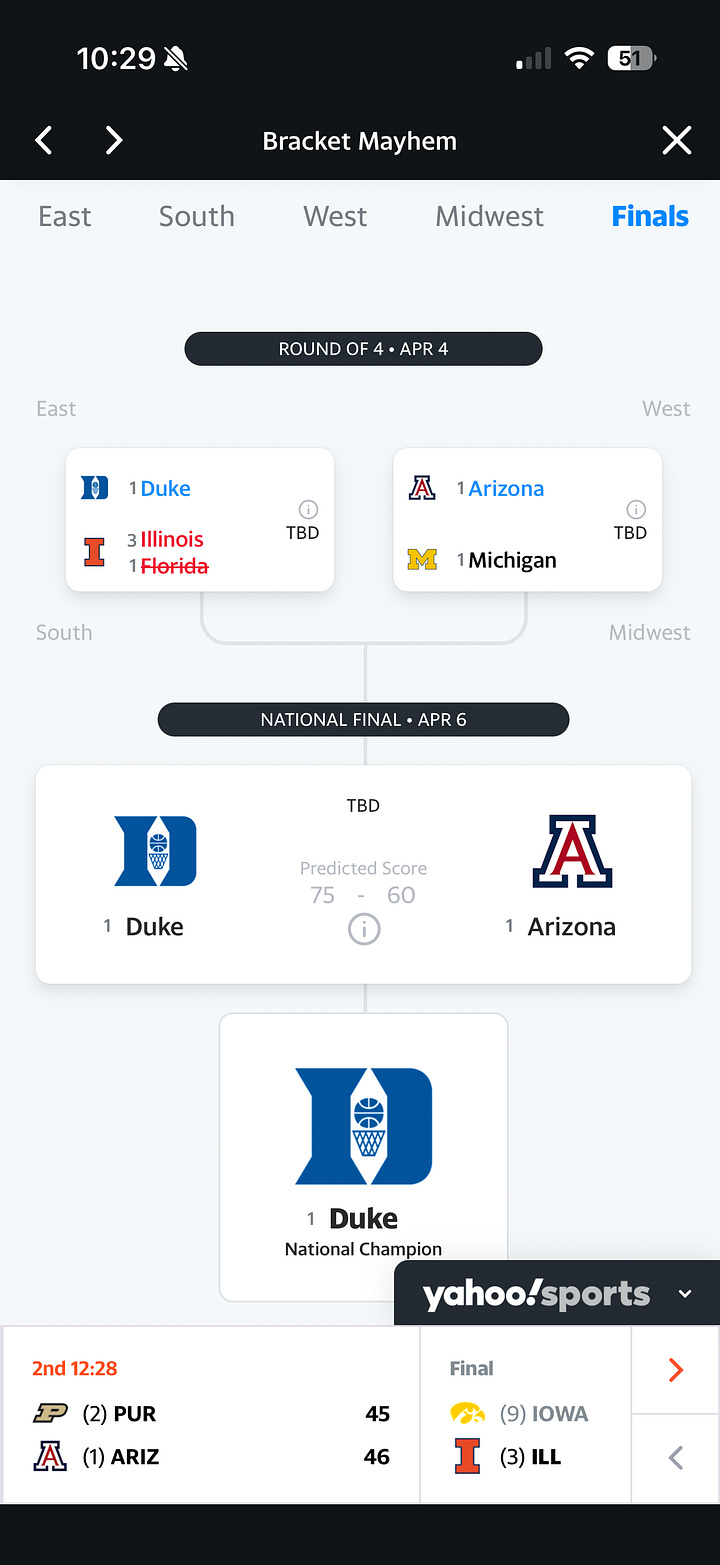Switch to the East region tab
720x1565 pixels.
(x=64, y=216)
